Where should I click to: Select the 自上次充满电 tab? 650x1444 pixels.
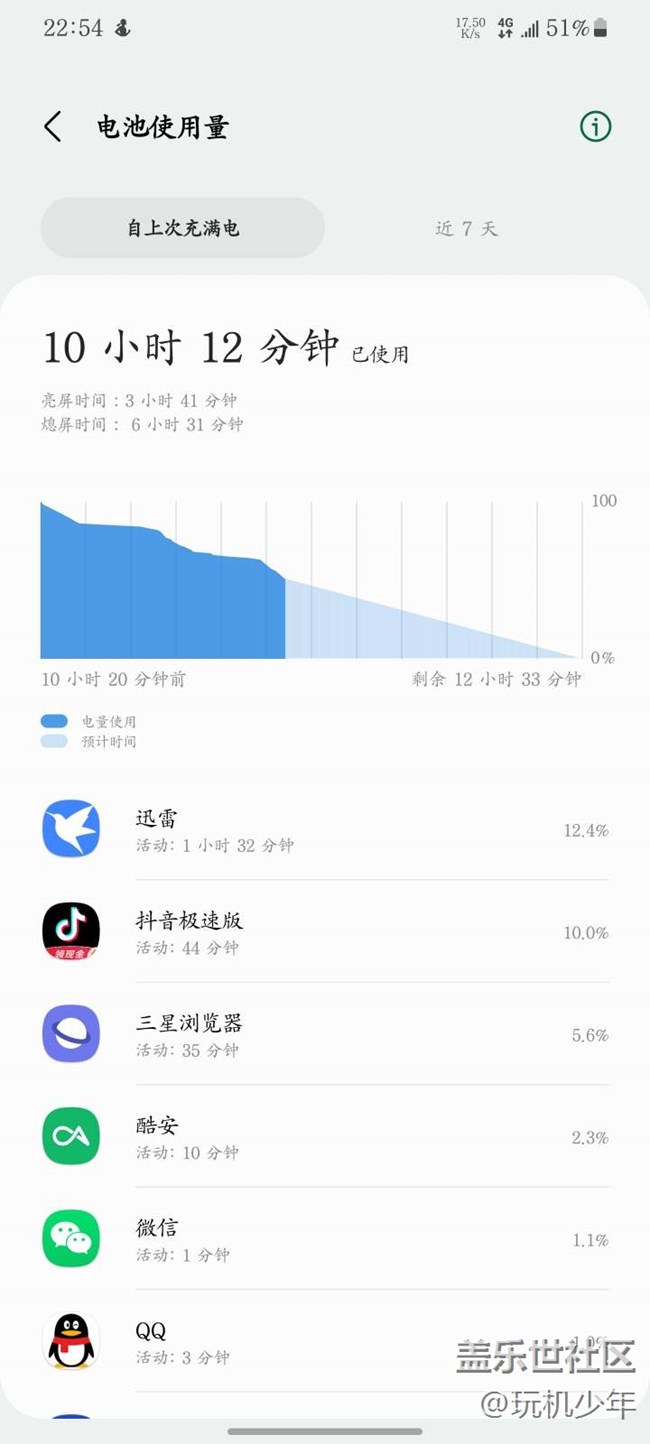(x=183, y=228)
